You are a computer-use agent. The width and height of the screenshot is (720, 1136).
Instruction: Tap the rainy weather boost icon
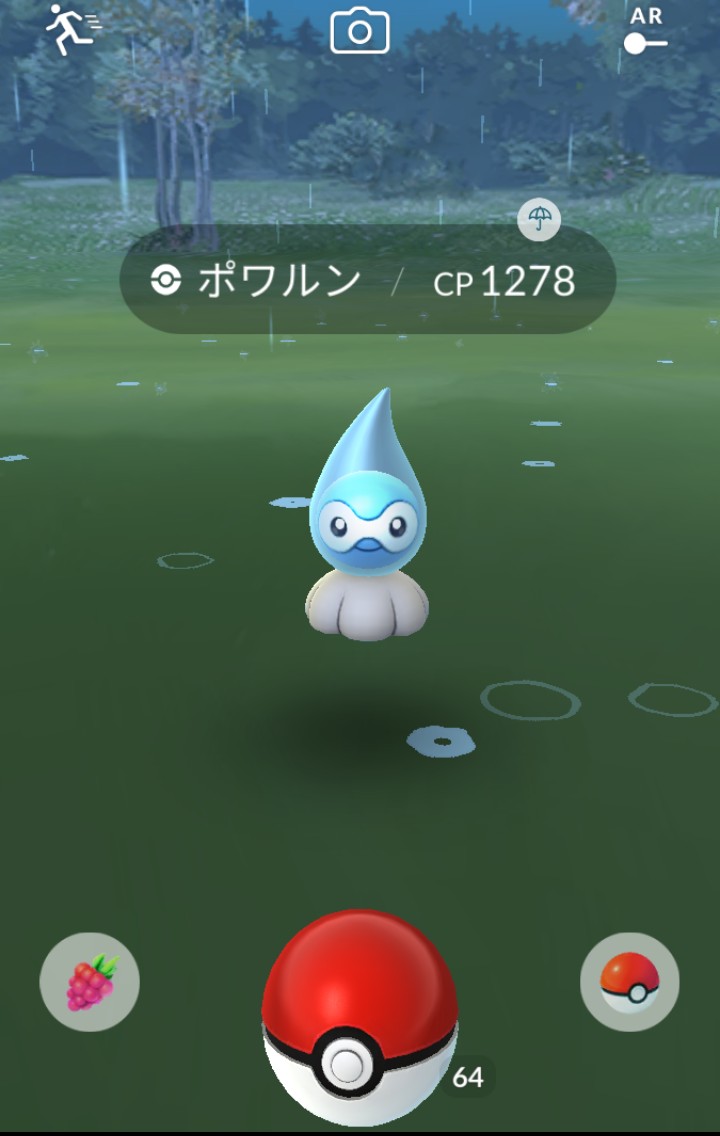click(x=539, y=219)
